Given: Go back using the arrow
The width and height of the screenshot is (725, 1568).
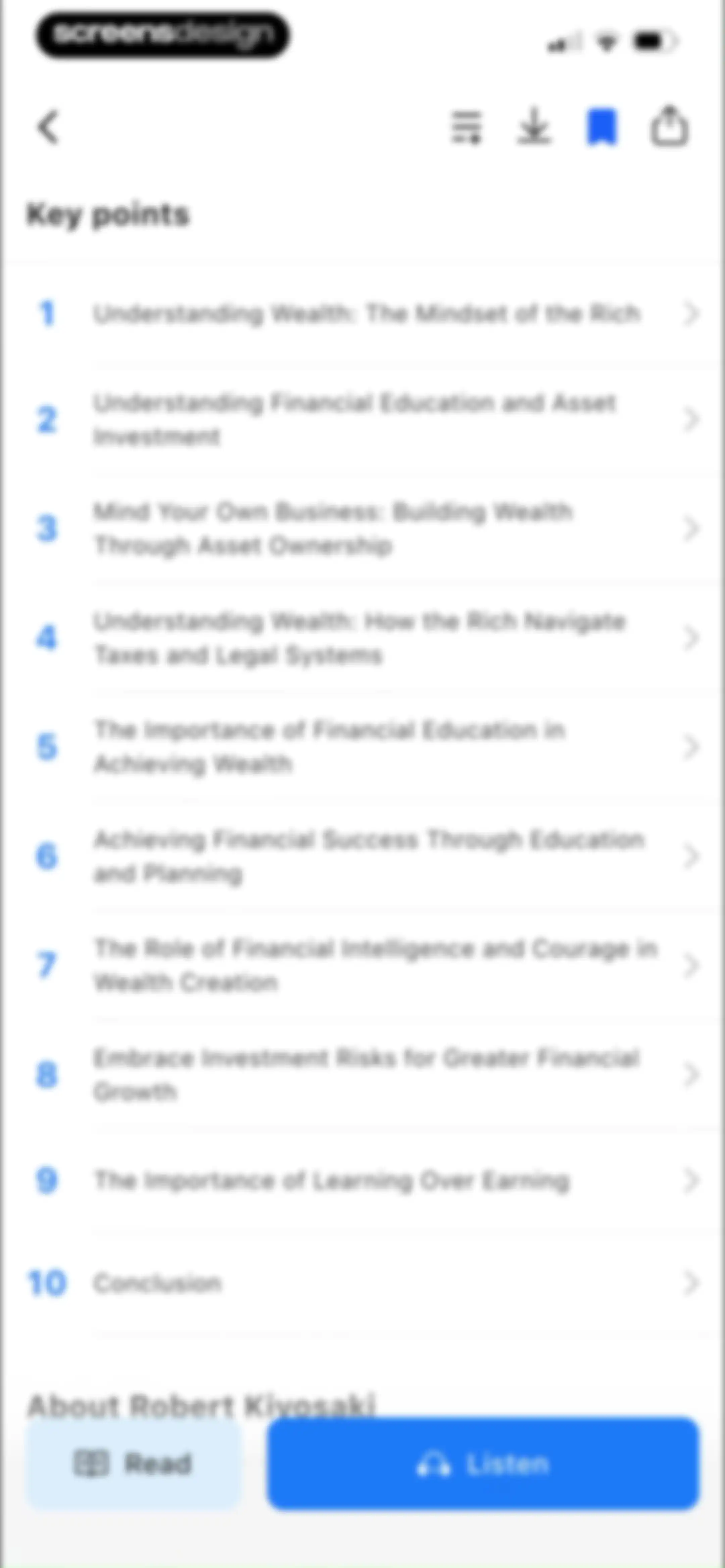Looking at the screenshot, I should coord(49,127).
